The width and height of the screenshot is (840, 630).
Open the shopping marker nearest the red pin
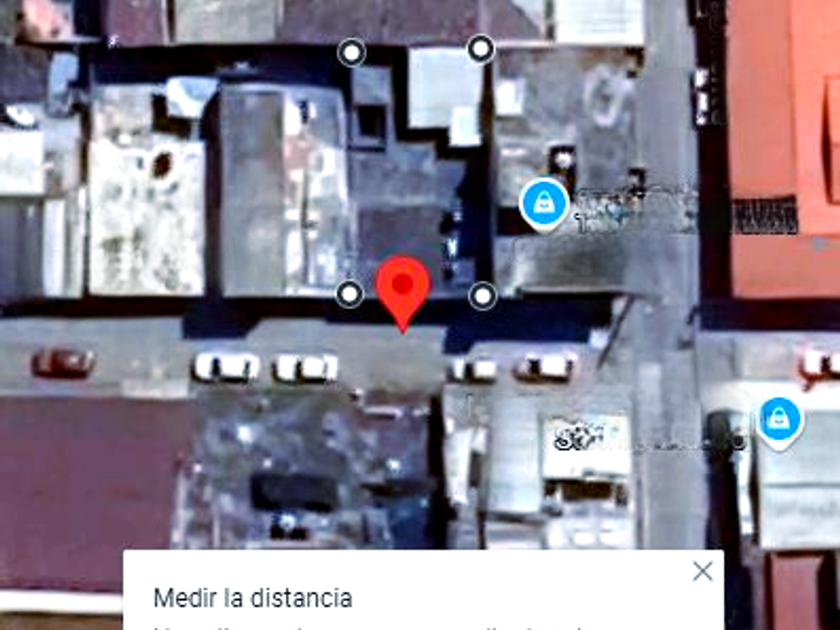point(544,203)
